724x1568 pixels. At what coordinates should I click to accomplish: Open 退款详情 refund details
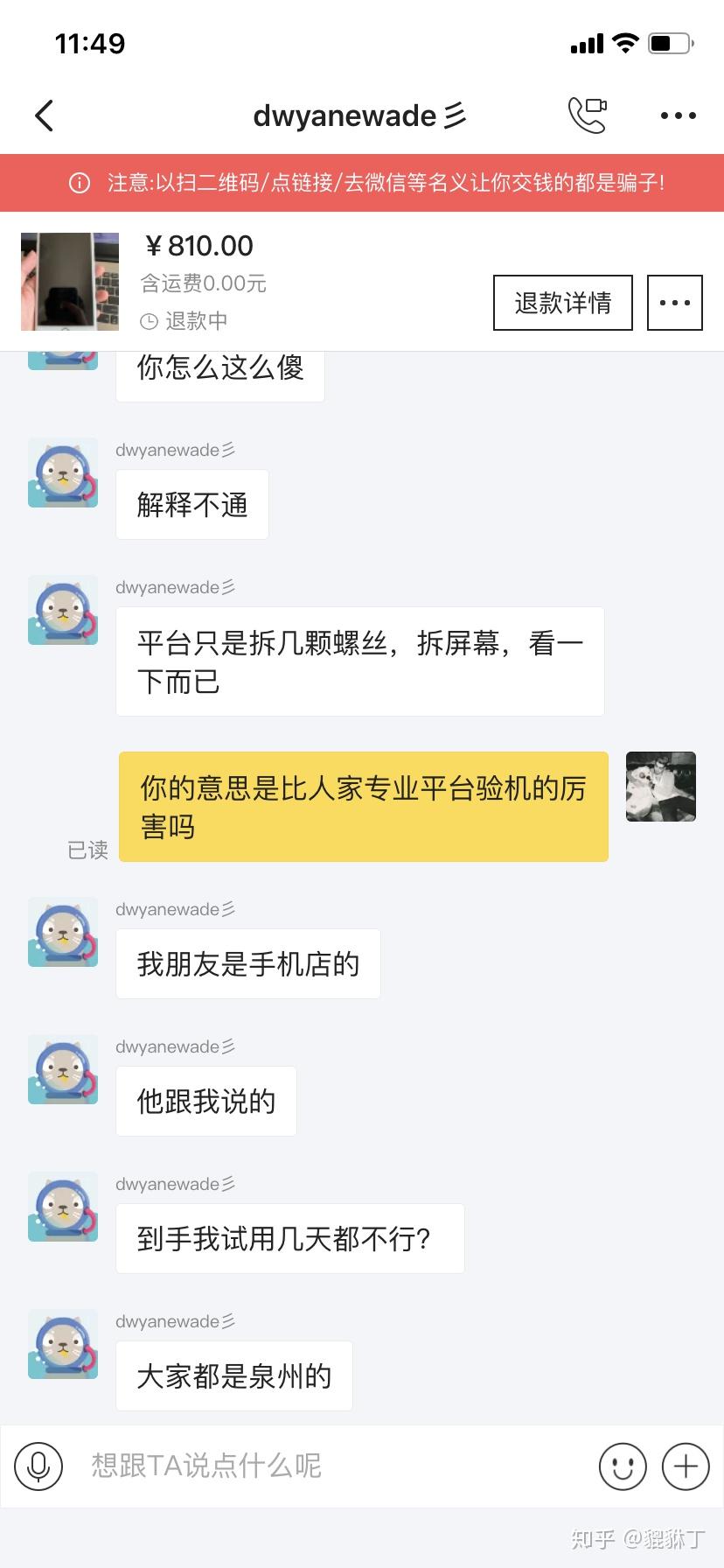pos(562,303)
